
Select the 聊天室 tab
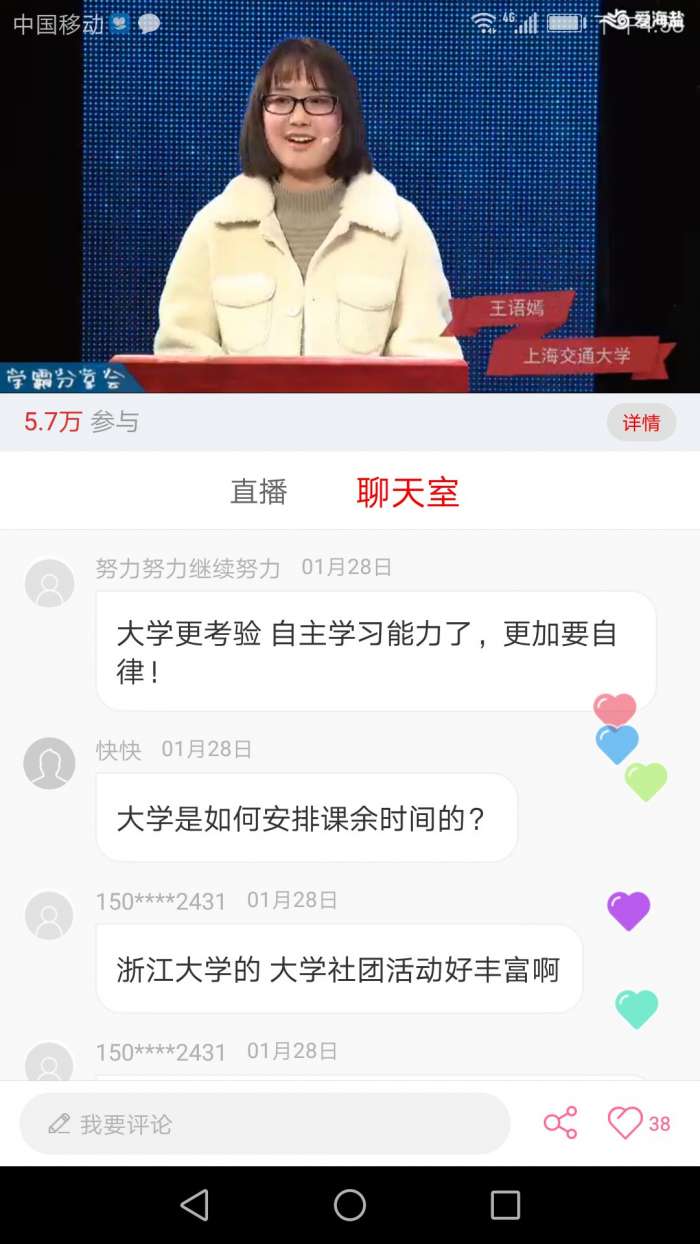pos(407,492)
